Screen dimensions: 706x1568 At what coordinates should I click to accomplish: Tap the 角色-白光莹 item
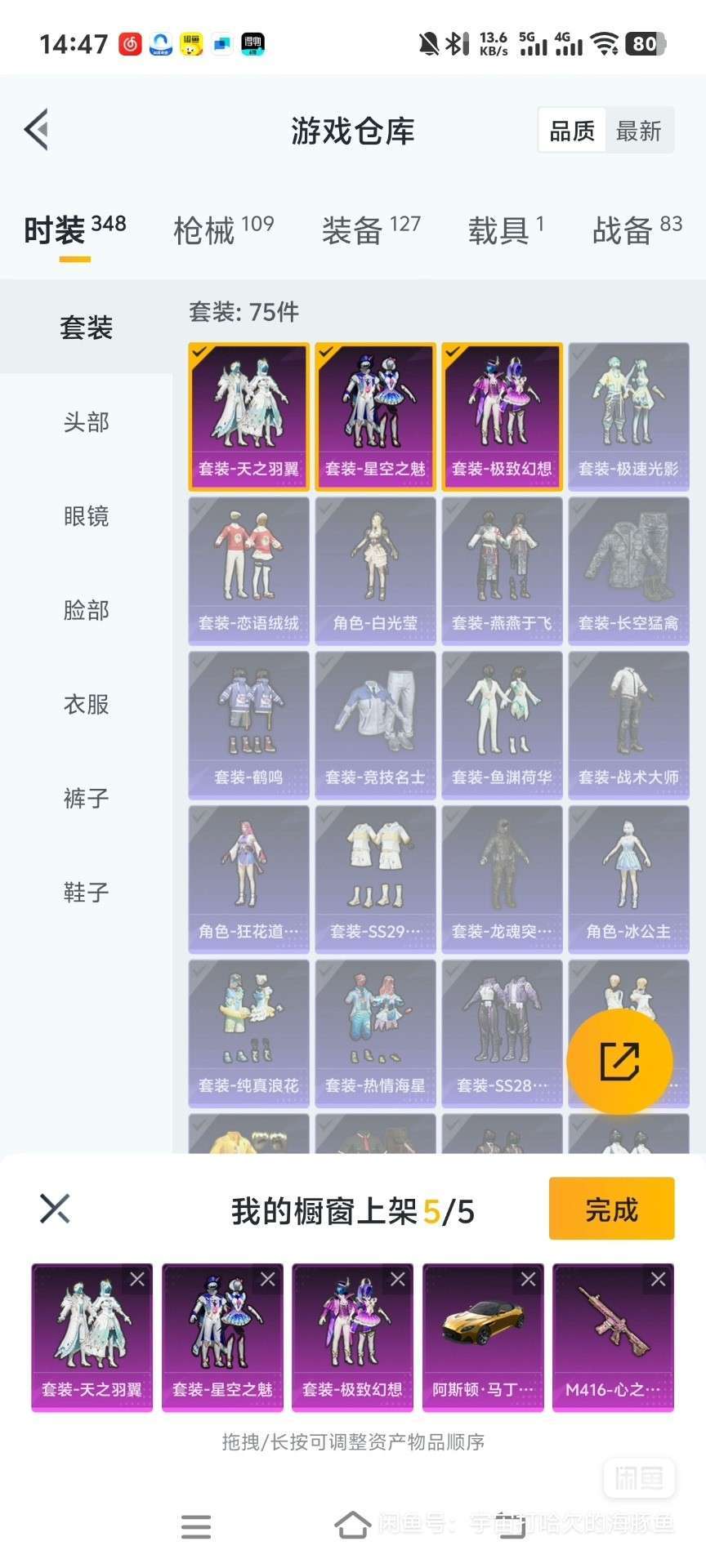376,571
